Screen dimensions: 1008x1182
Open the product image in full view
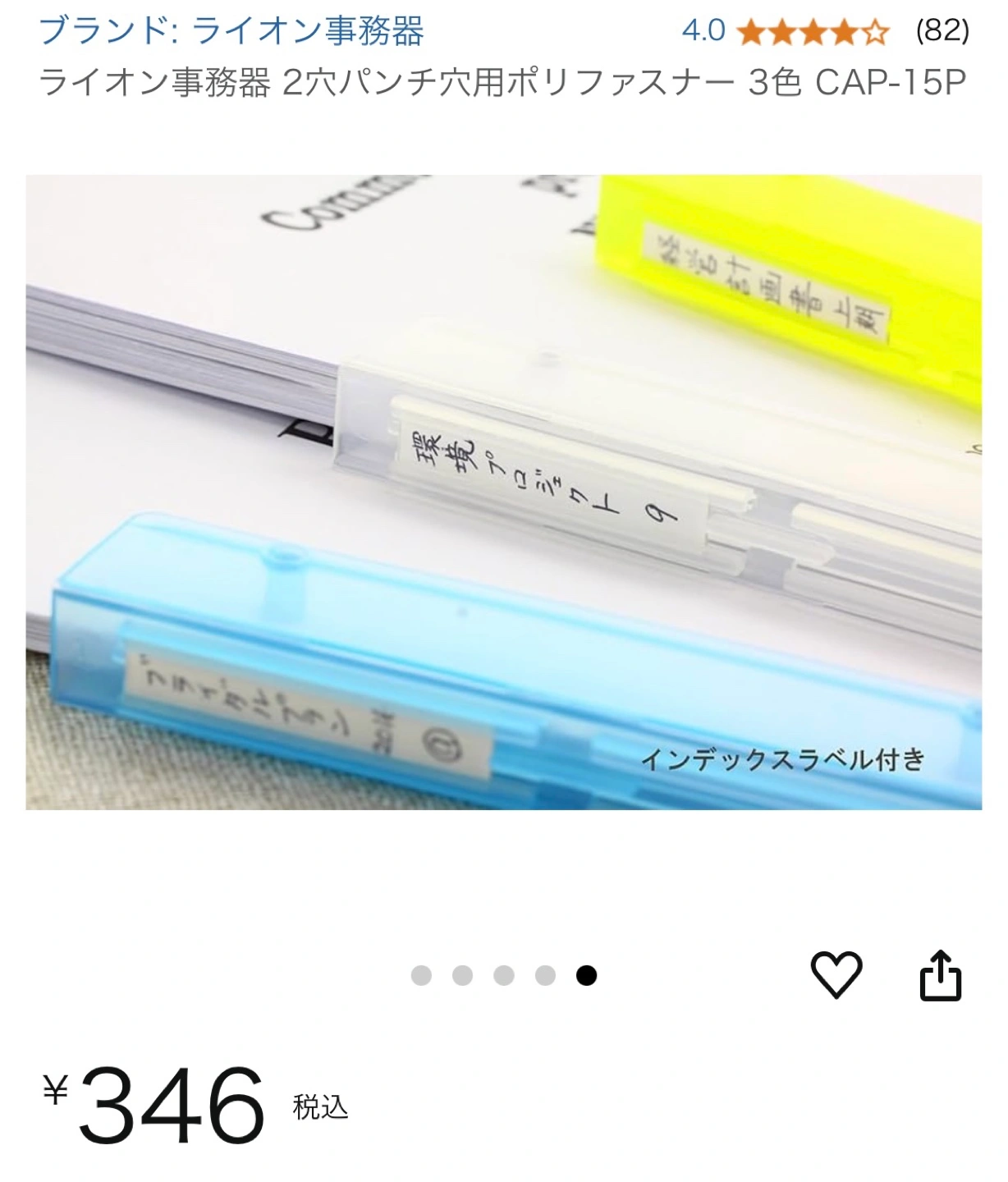point(503,492)
